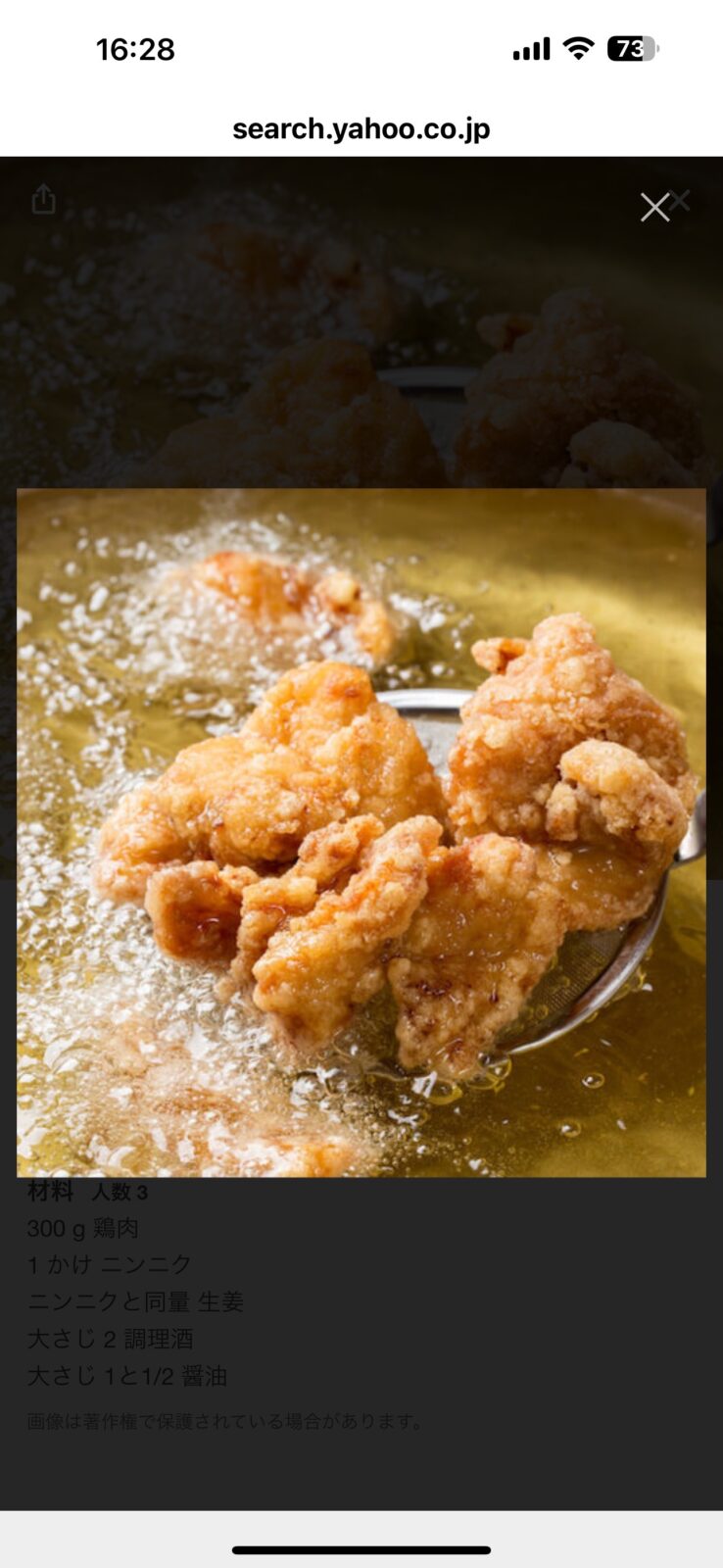Image resolution: width=723 pixels, height=1568 pixels.
Task: Tap the search.yahoo.co.jp address bar
Action: [x=361, y=128]
